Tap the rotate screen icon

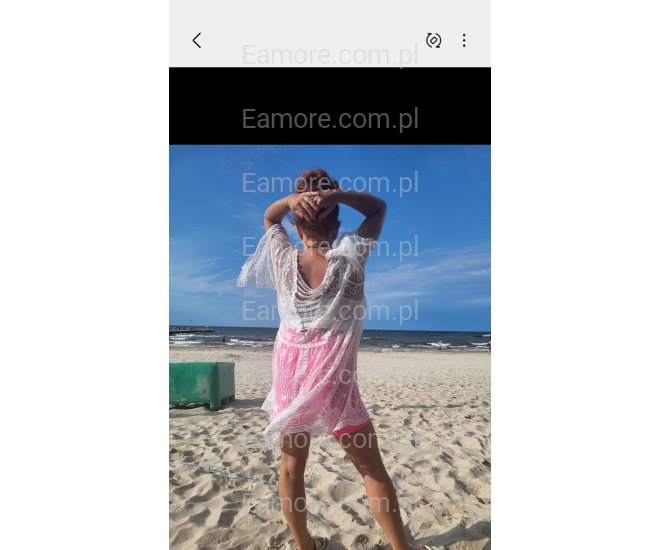pyautogui.click(x=433, y=41)
